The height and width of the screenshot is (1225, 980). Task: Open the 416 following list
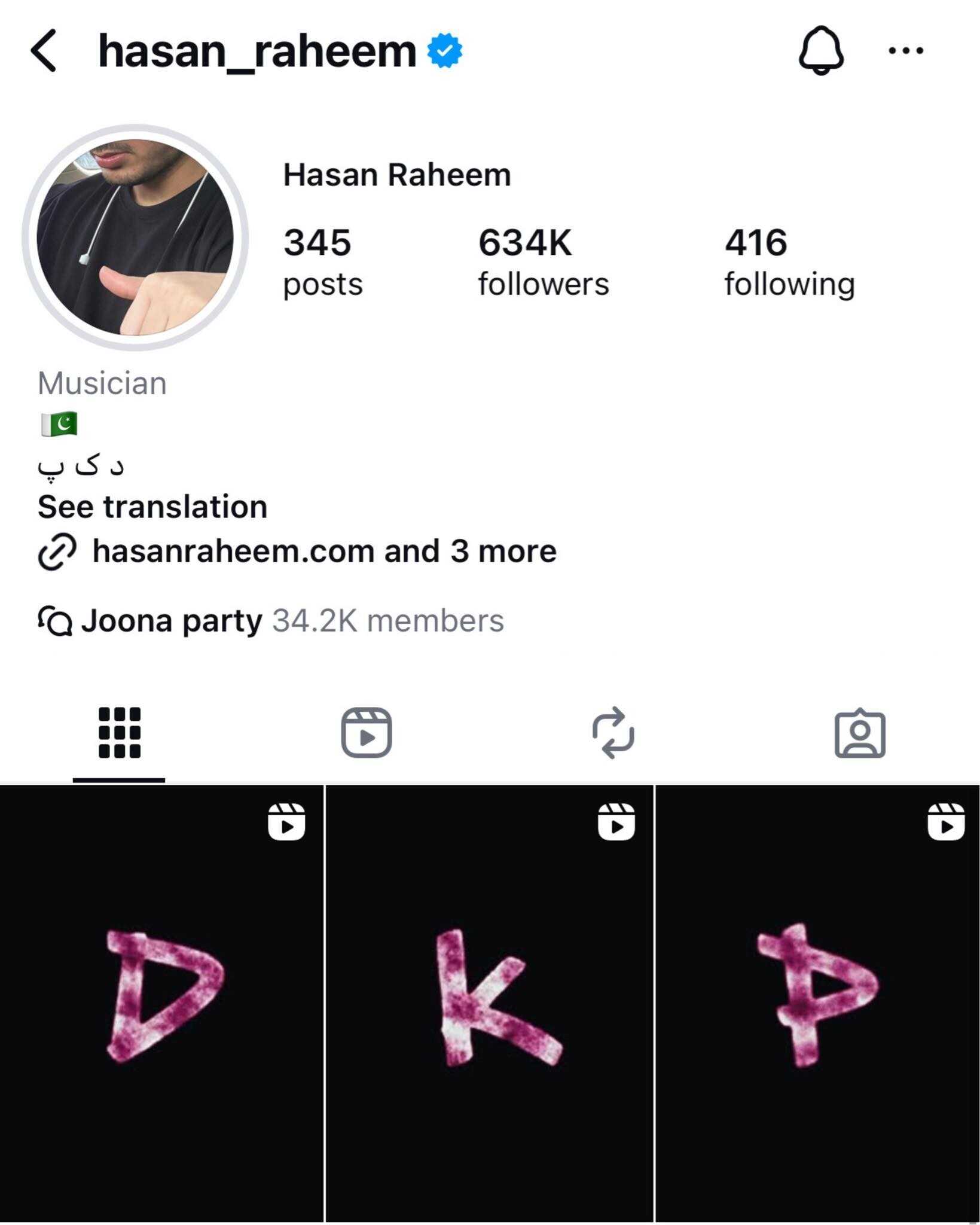[789, 261]
